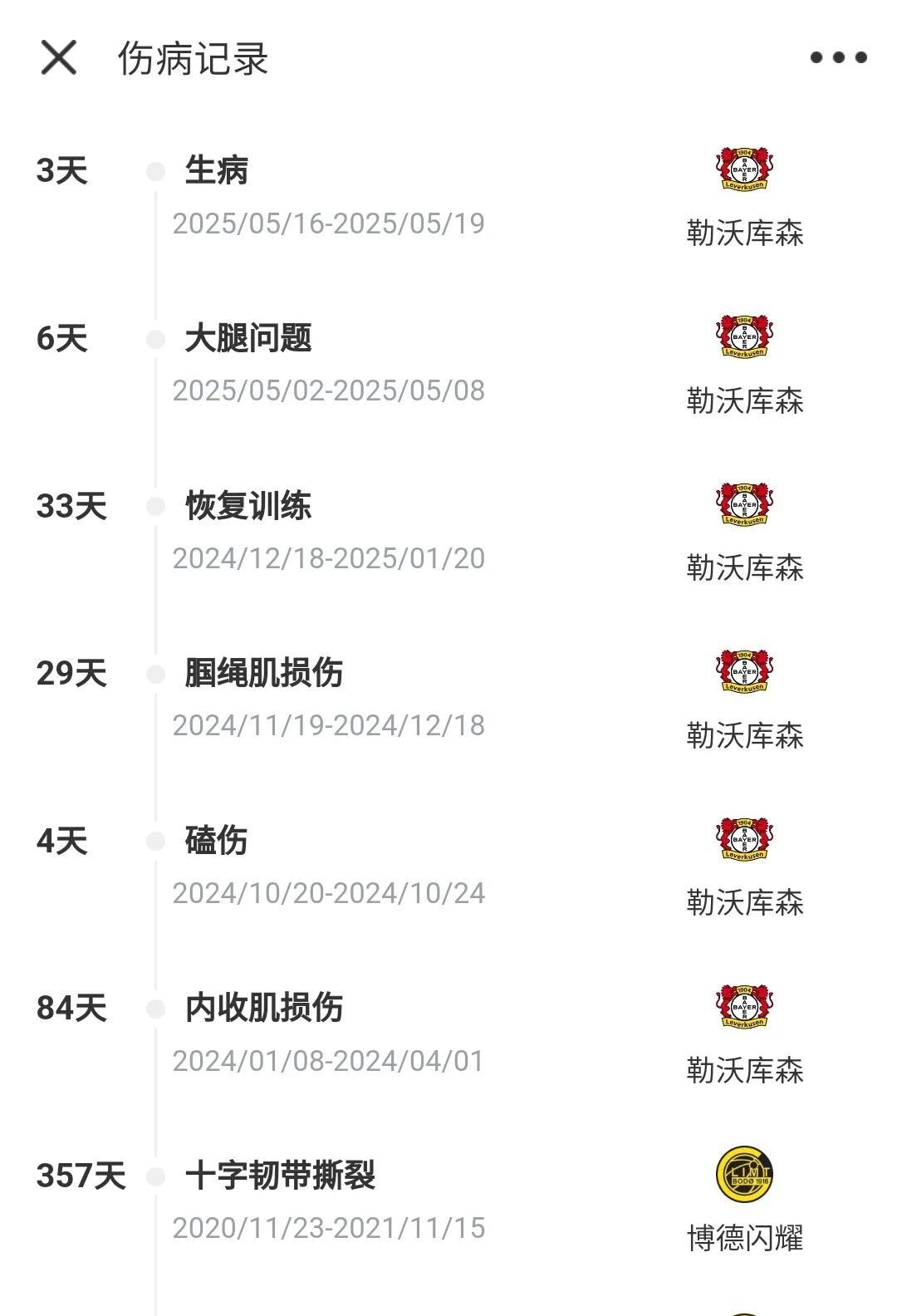Open the three-dot overflow menu
Screen dimensions: 897x1316
[x=838, y=57]
